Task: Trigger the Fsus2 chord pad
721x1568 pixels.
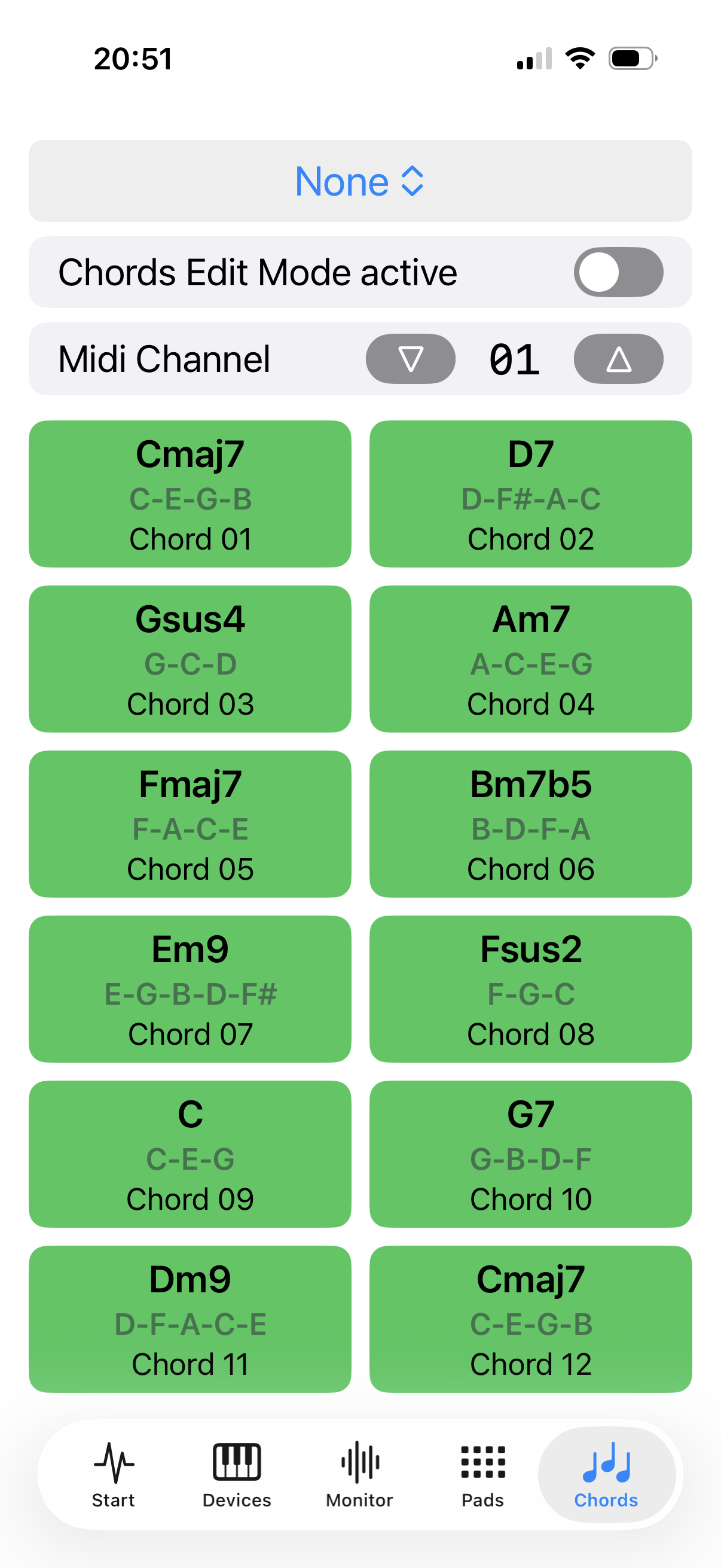Action: click(x=530, y=989)
